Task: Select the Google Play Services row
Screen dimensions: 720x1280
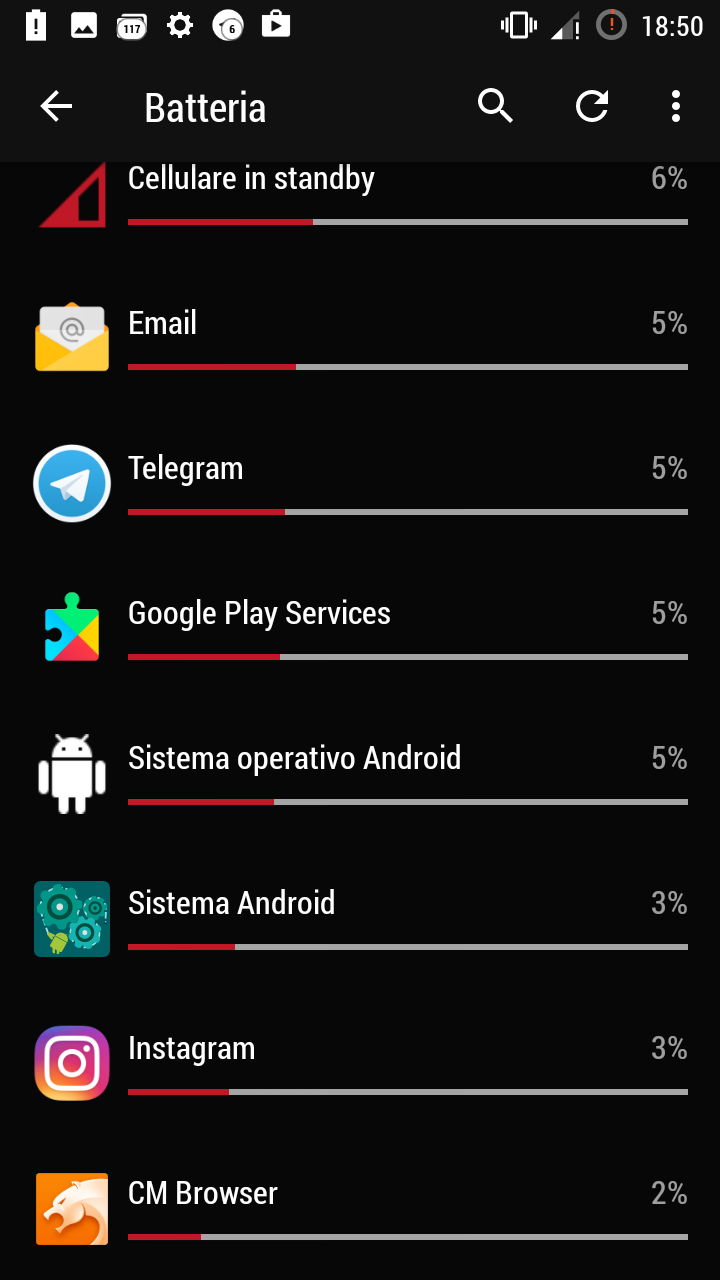Action: coord(360,628)
